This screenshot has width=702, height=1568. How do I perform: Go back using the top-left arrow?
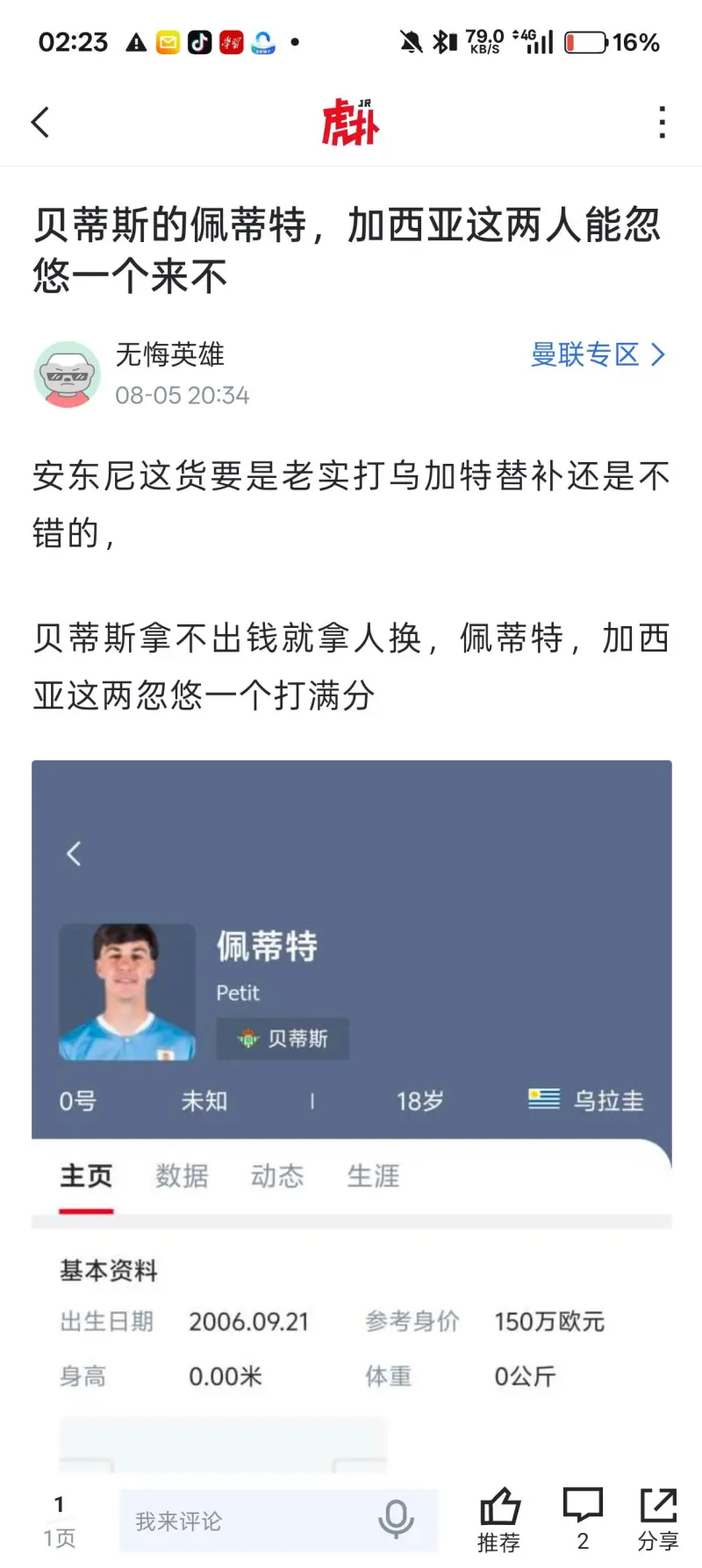40,123
